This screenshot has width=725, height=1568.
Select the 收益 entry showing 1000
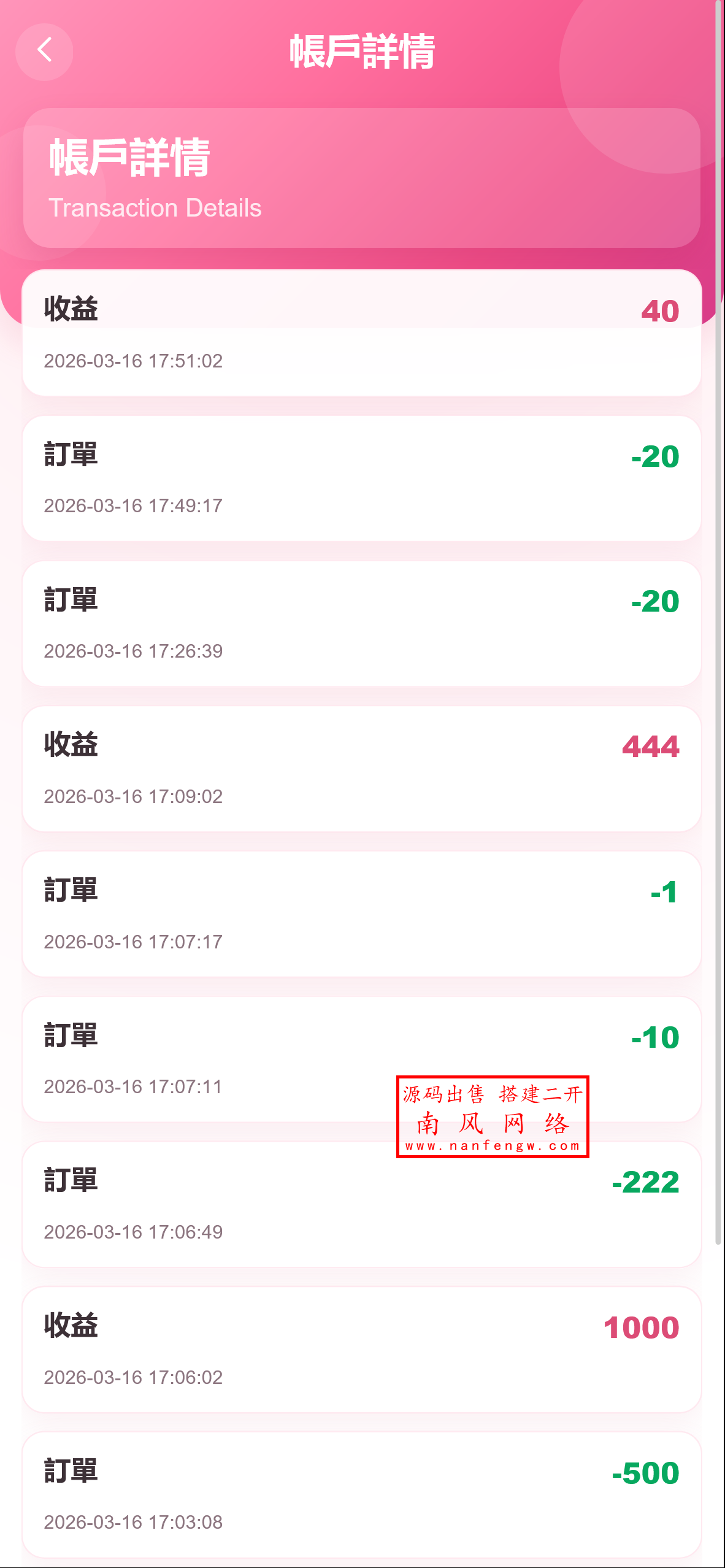(362, 1350)
